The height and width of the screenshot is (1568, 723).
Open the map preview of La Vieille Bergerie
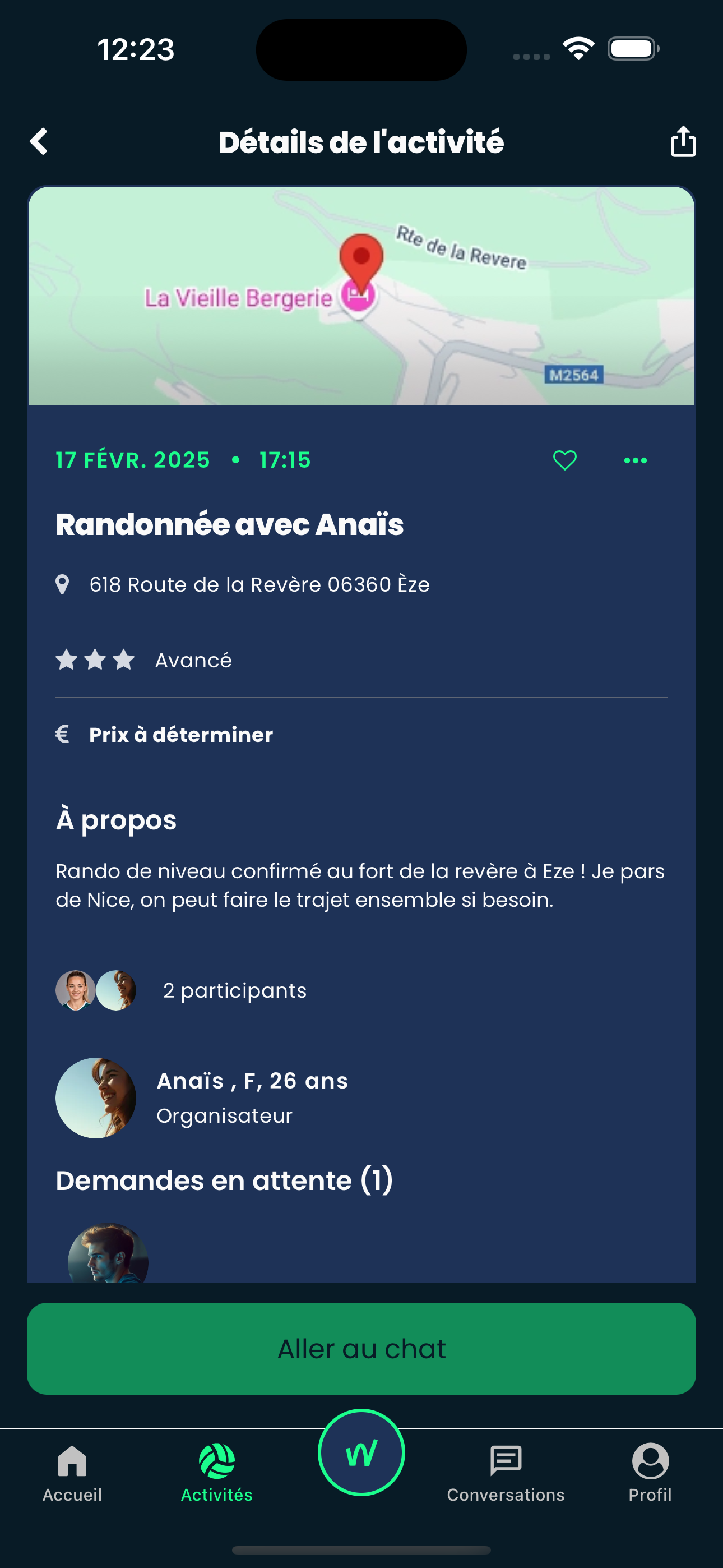coord(361,295)
